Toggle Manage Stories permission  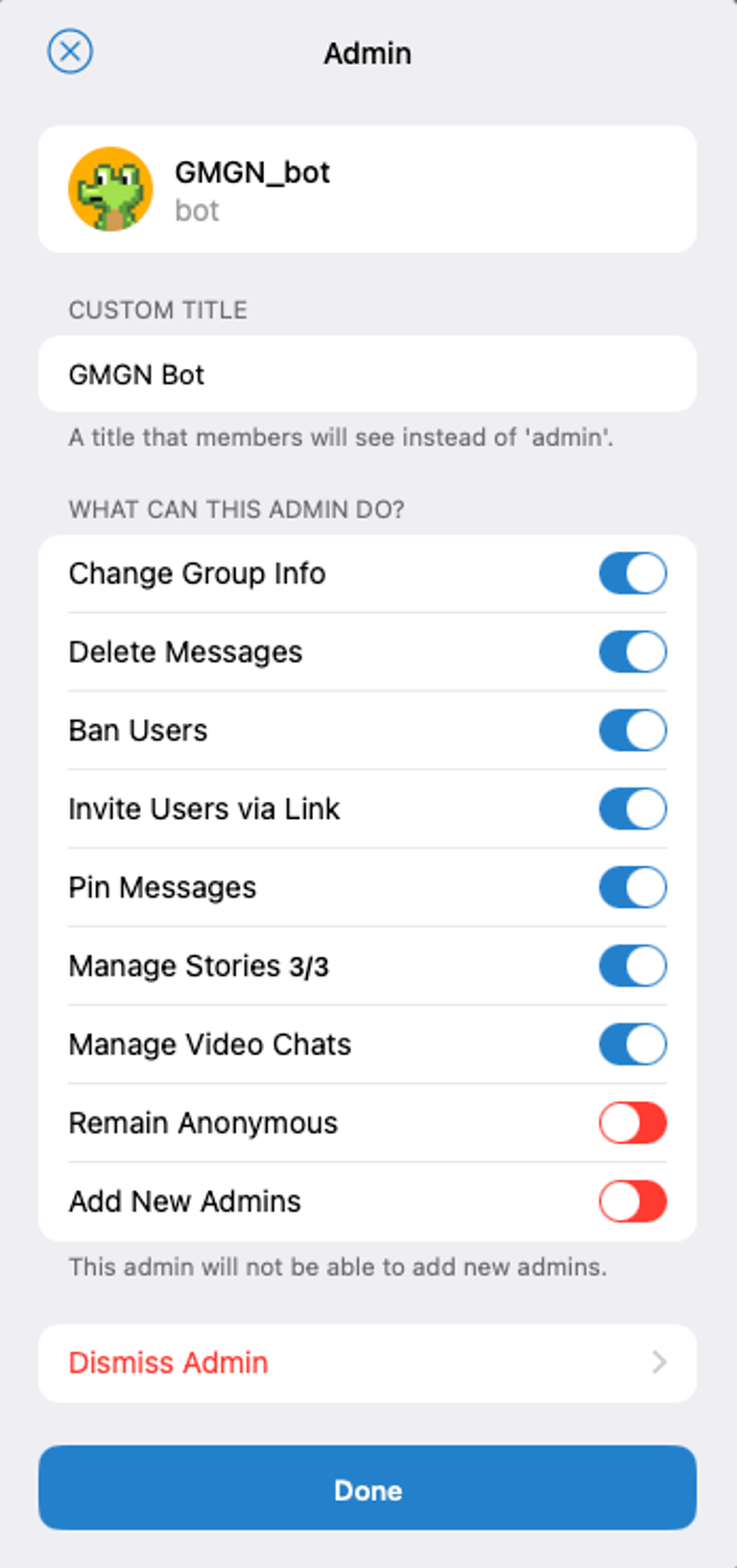[632, 967]
